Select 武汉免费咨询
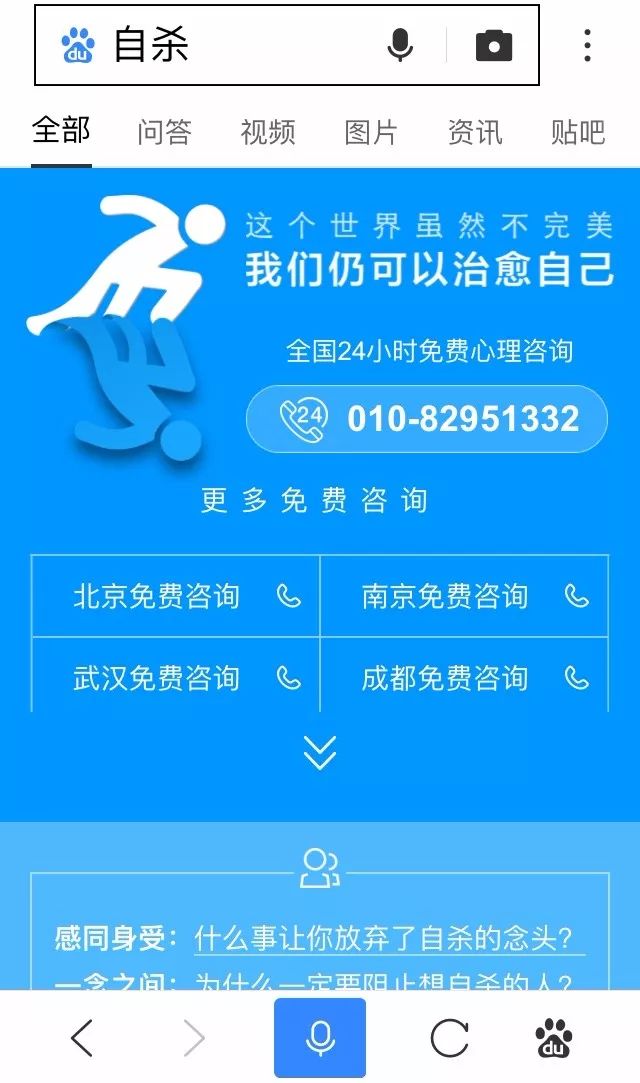 [x=176, y=678]
